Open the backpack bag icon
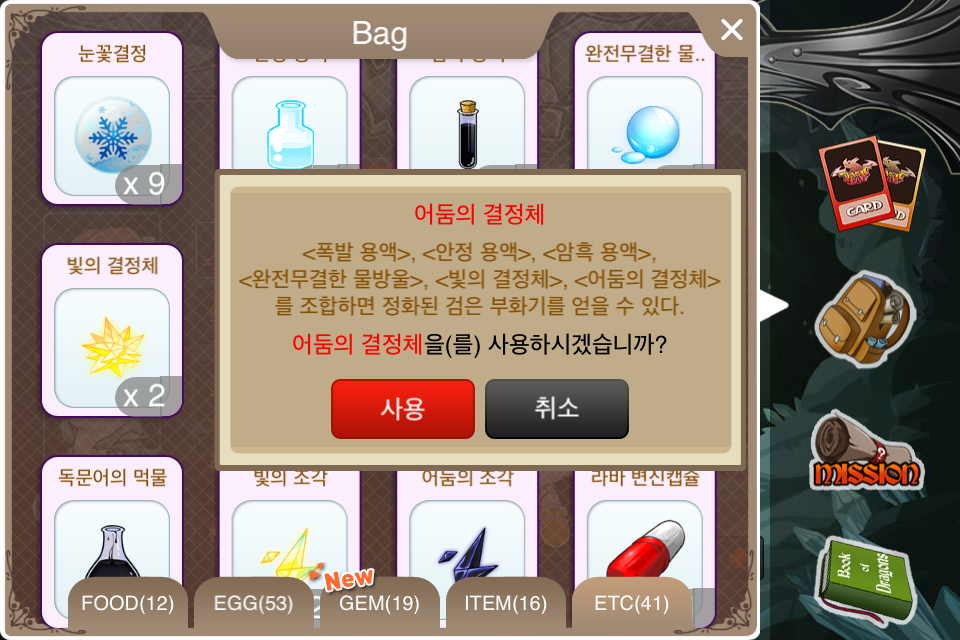 (866, 318)
